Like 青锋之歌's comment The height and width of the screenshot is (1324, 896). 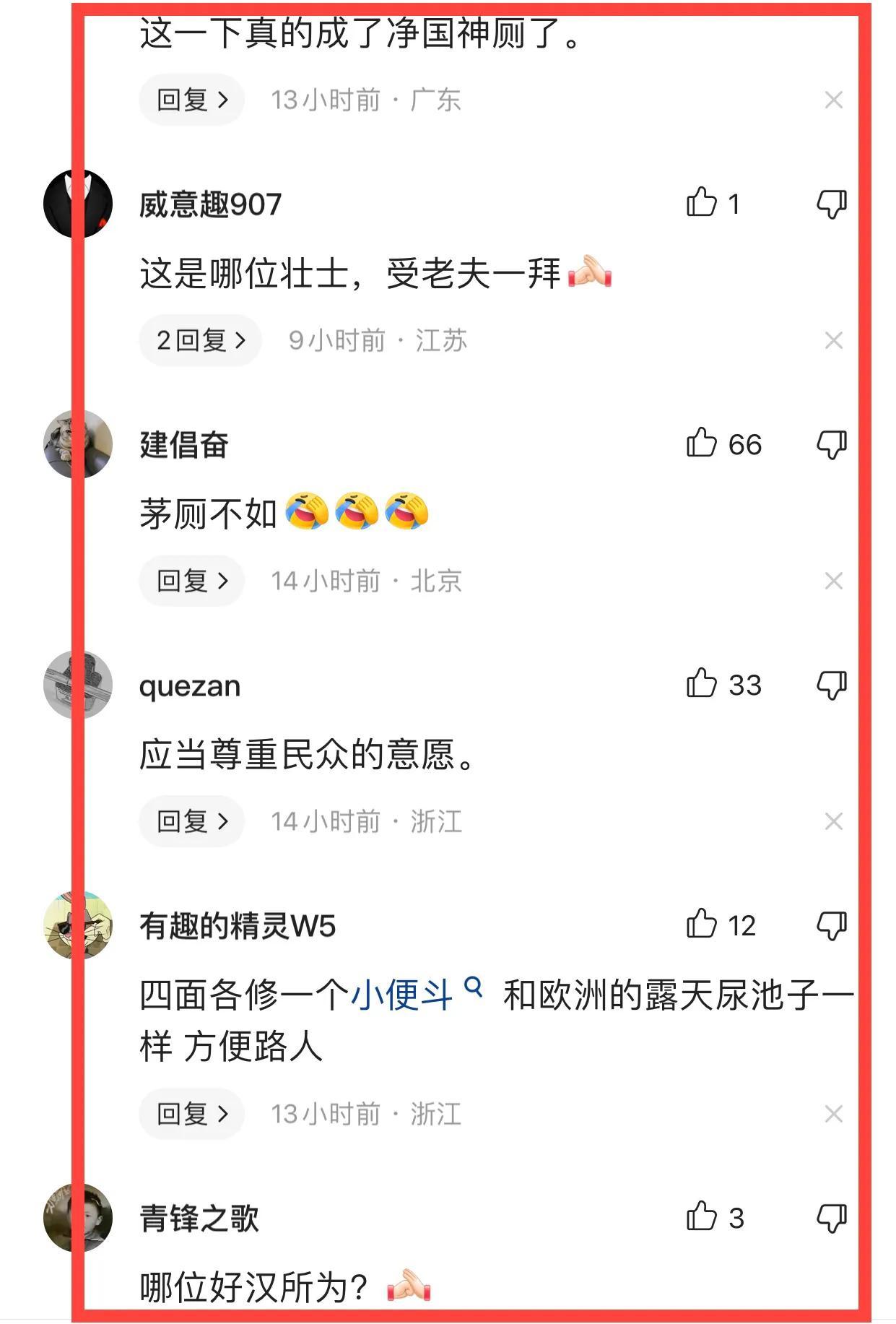click(702, 1217)
